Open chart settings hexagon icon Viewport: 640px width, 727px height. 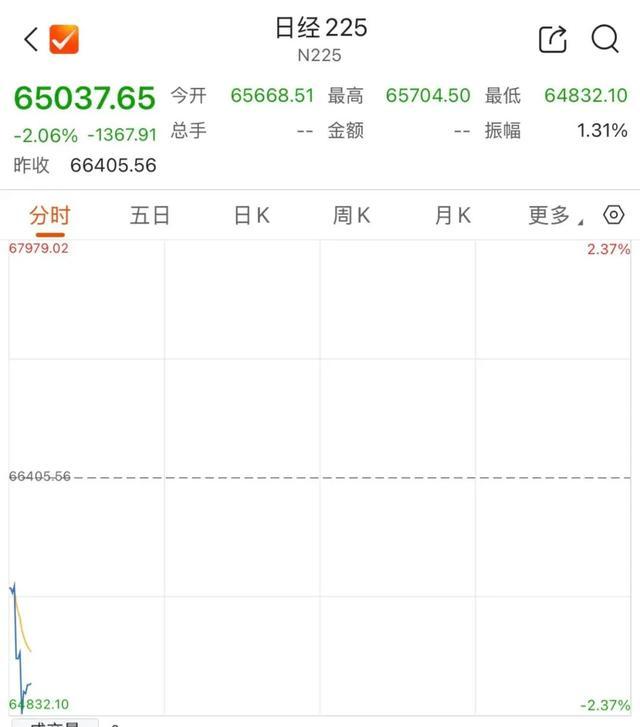pos(614,215)
